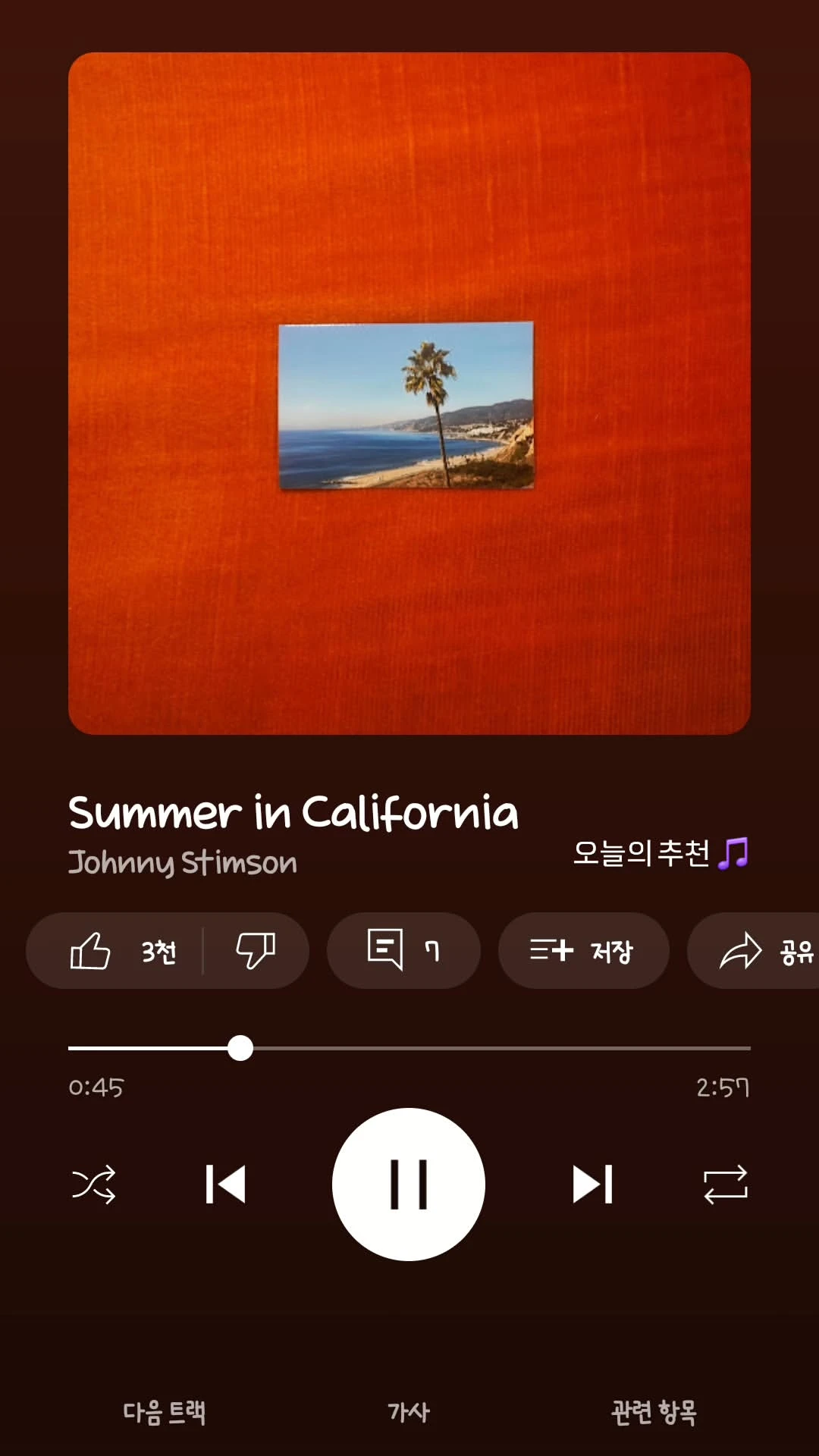Seek the playback progress bar
819x1456 pixels.
pyautogui.click(x=409, y=1048)
